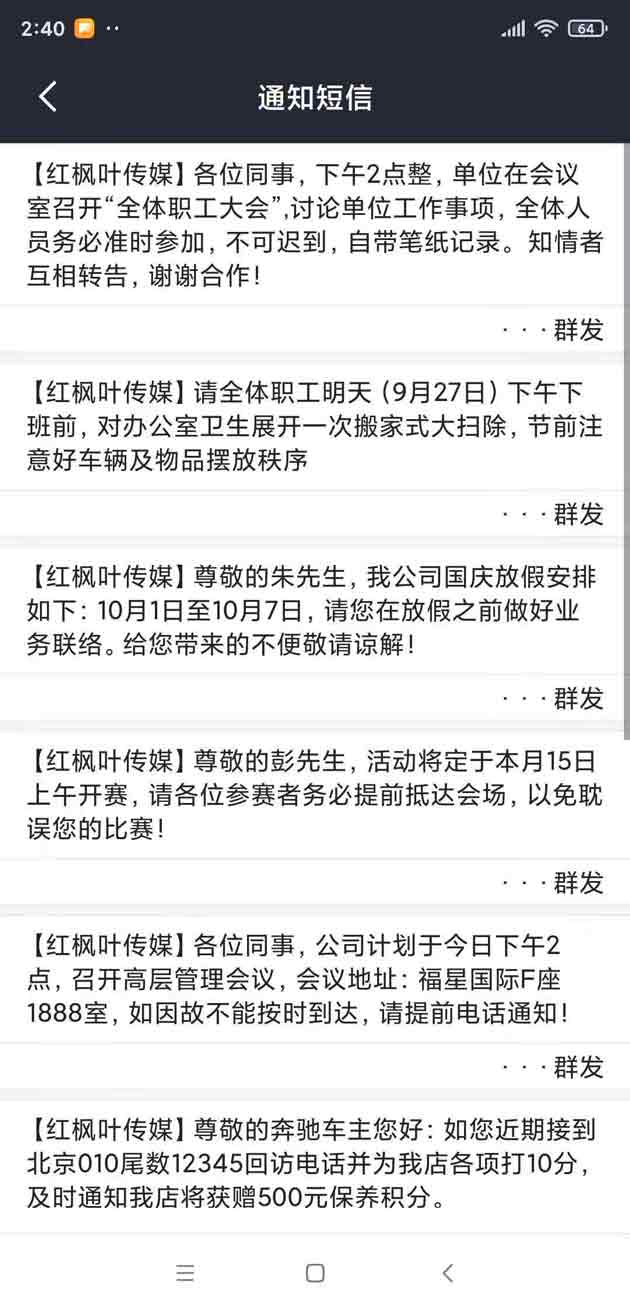Go back from 通知短信 screen

pos(47,96)
